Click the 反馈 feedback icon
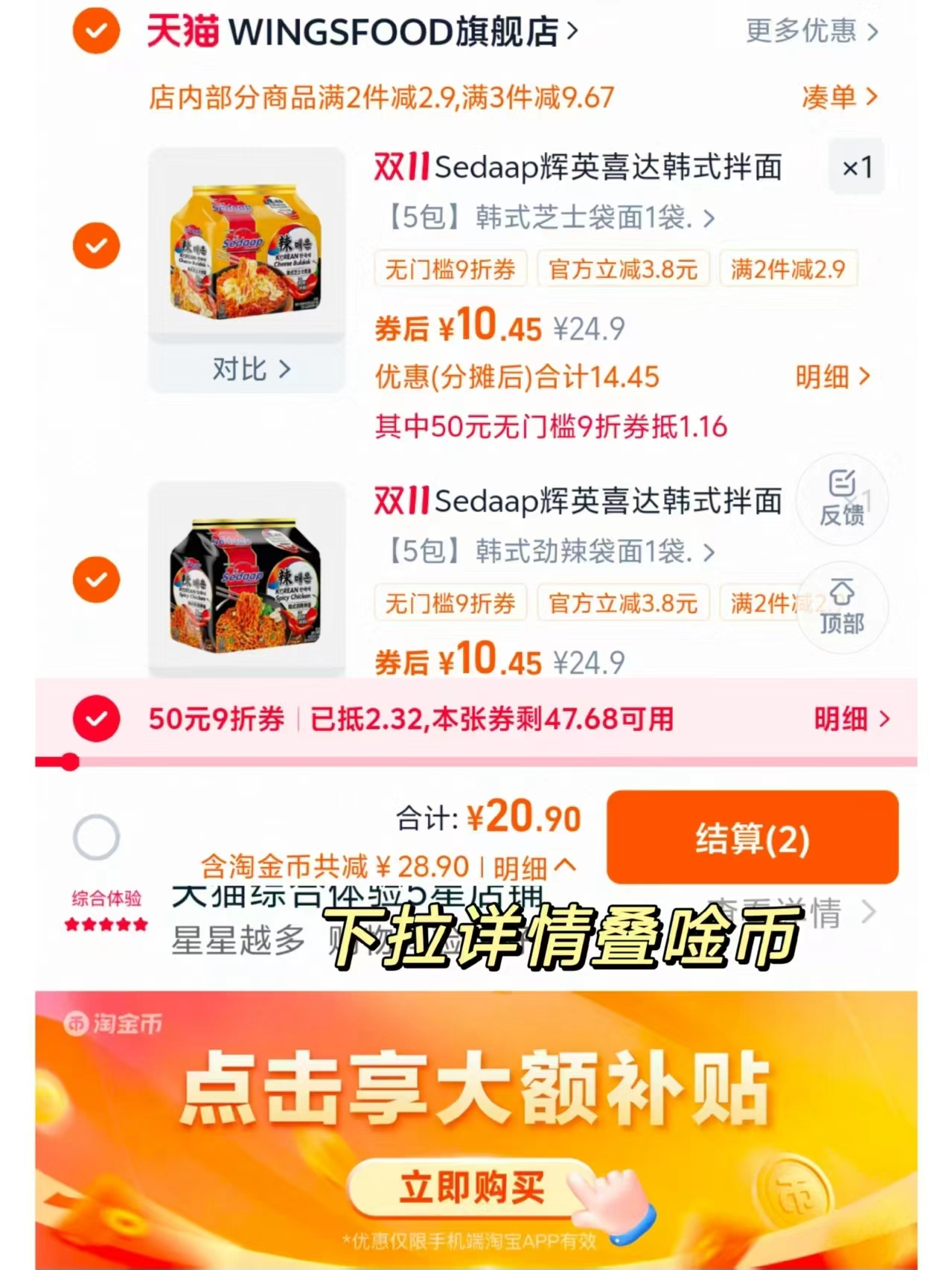 [842, 499]
